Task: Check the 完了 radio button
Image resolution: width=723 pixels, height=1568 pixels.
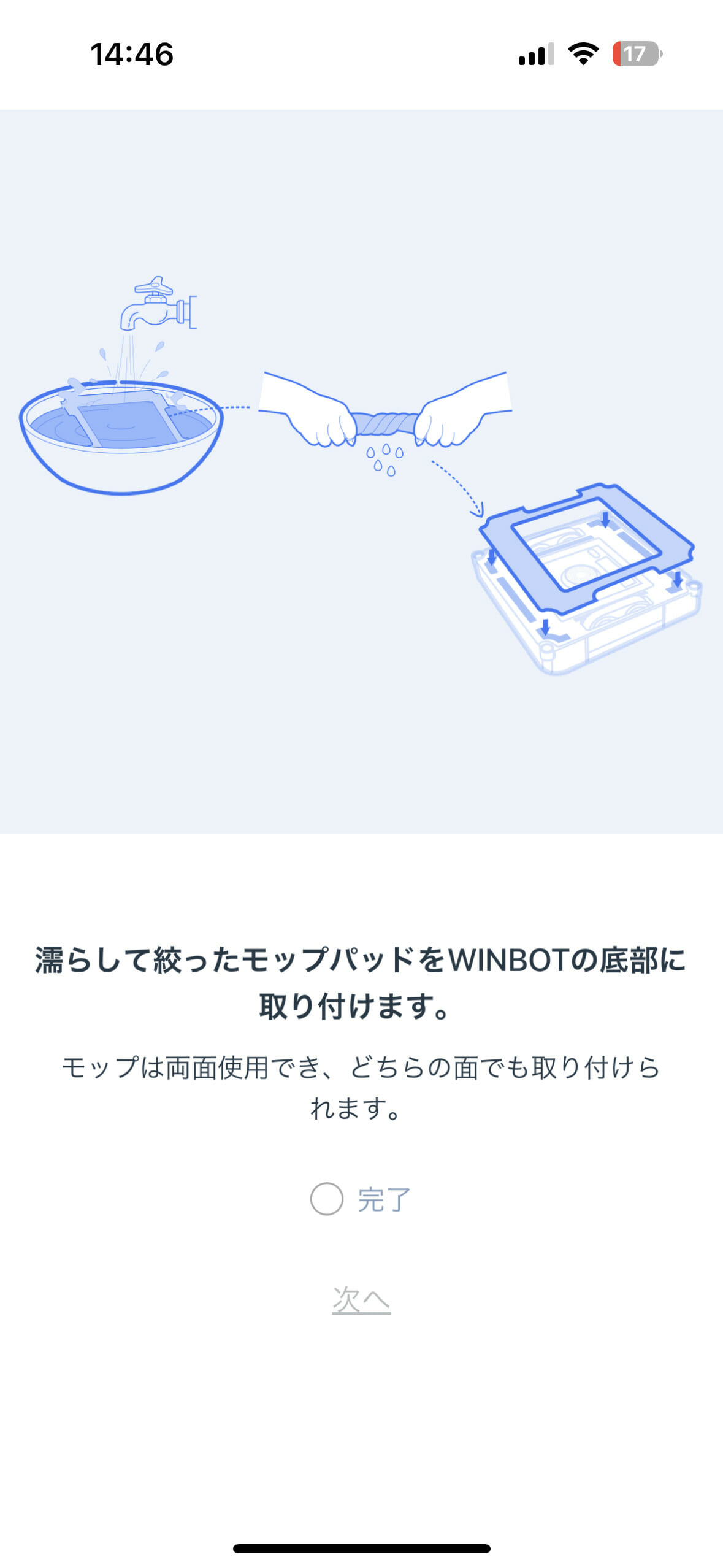Action: pos(326,1199)
